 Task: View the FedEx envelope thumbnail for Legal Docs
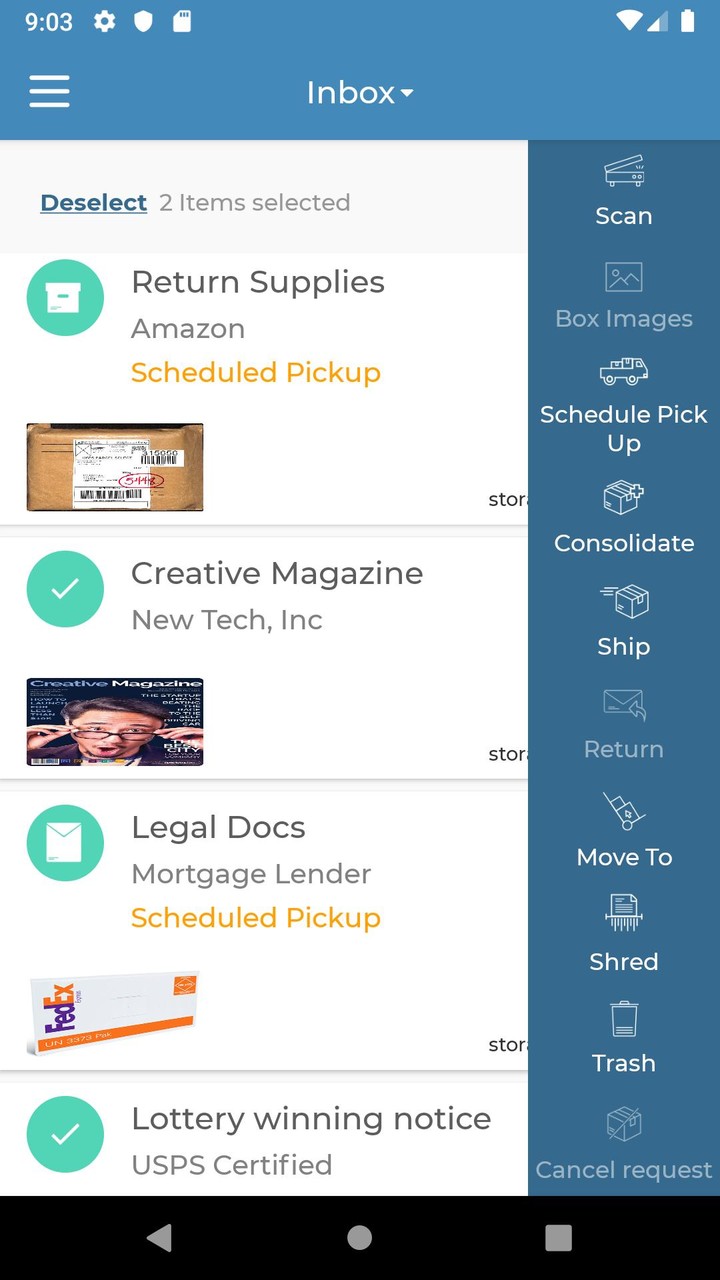(113, 1012)
